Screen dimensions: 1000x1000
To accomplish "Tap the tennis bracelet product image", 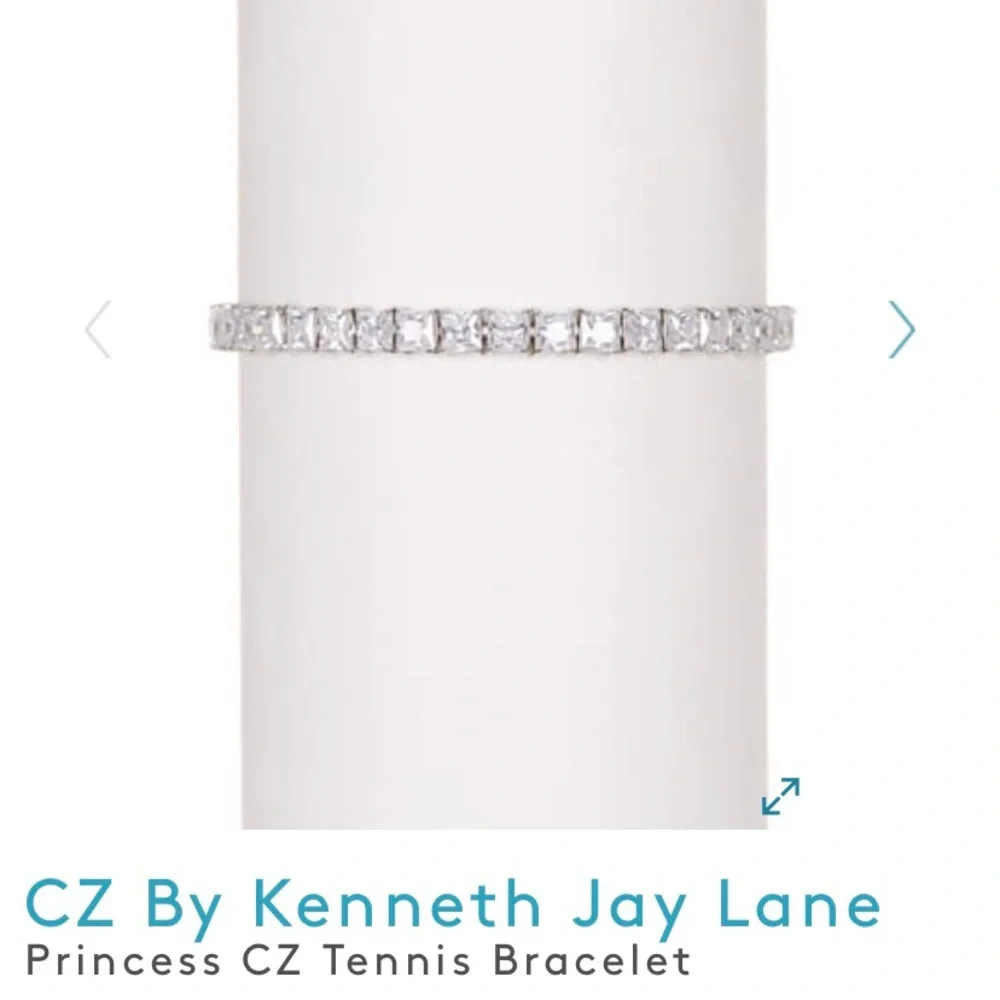I will [504, 415].
